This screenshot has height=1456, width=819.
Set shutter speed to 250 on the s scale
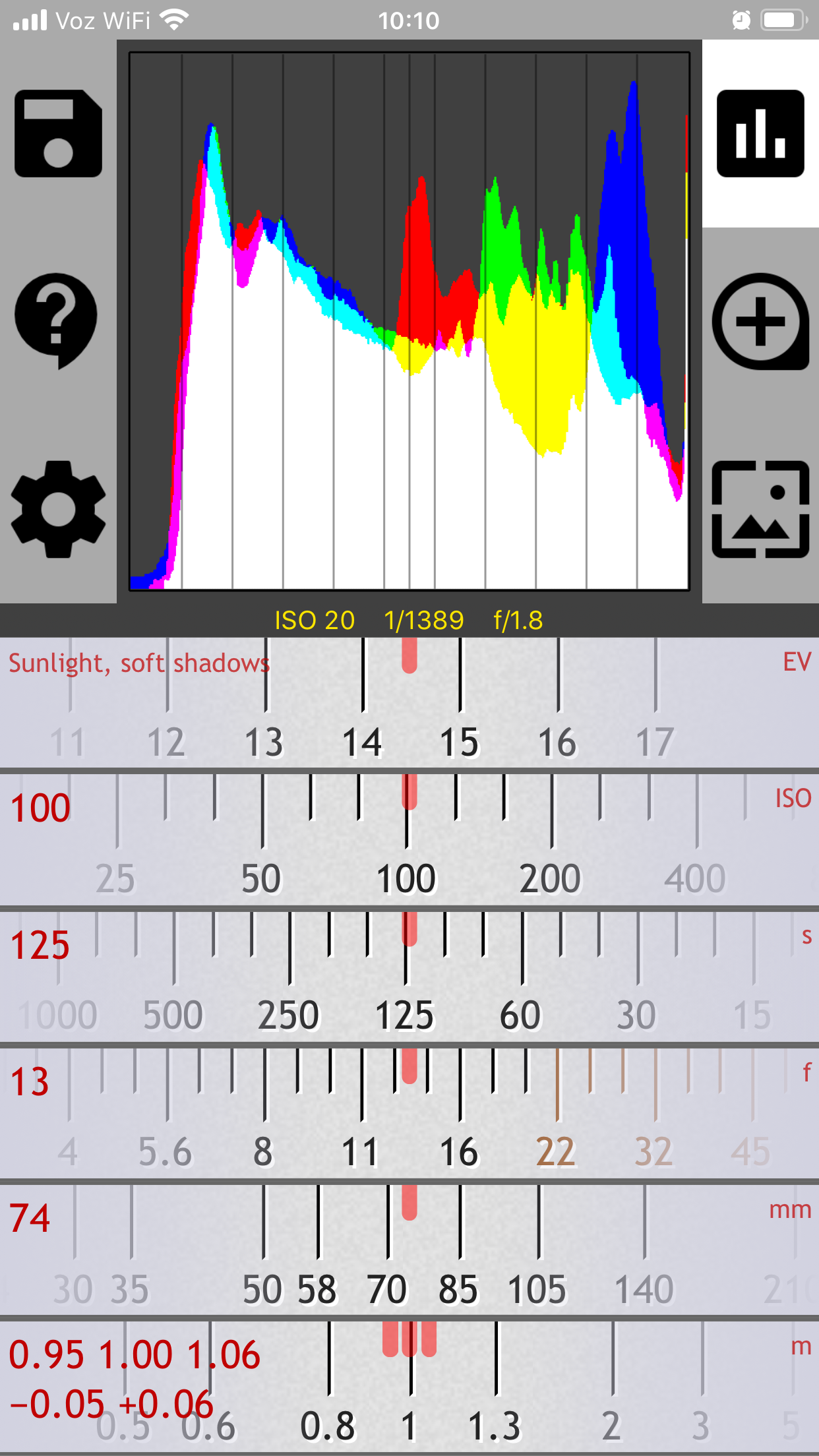click(x=290, y=1014)
